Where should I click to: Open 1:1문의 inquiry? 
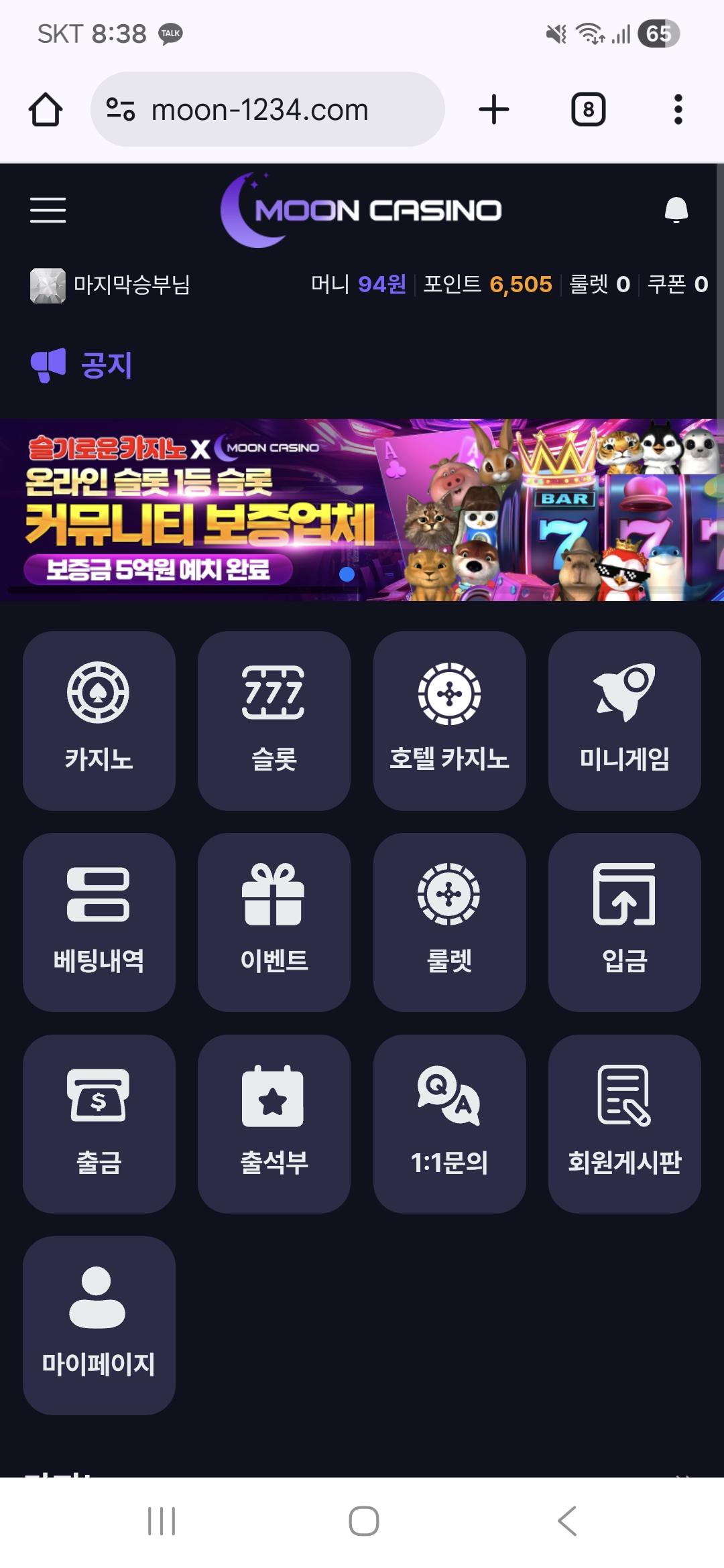449,1124
